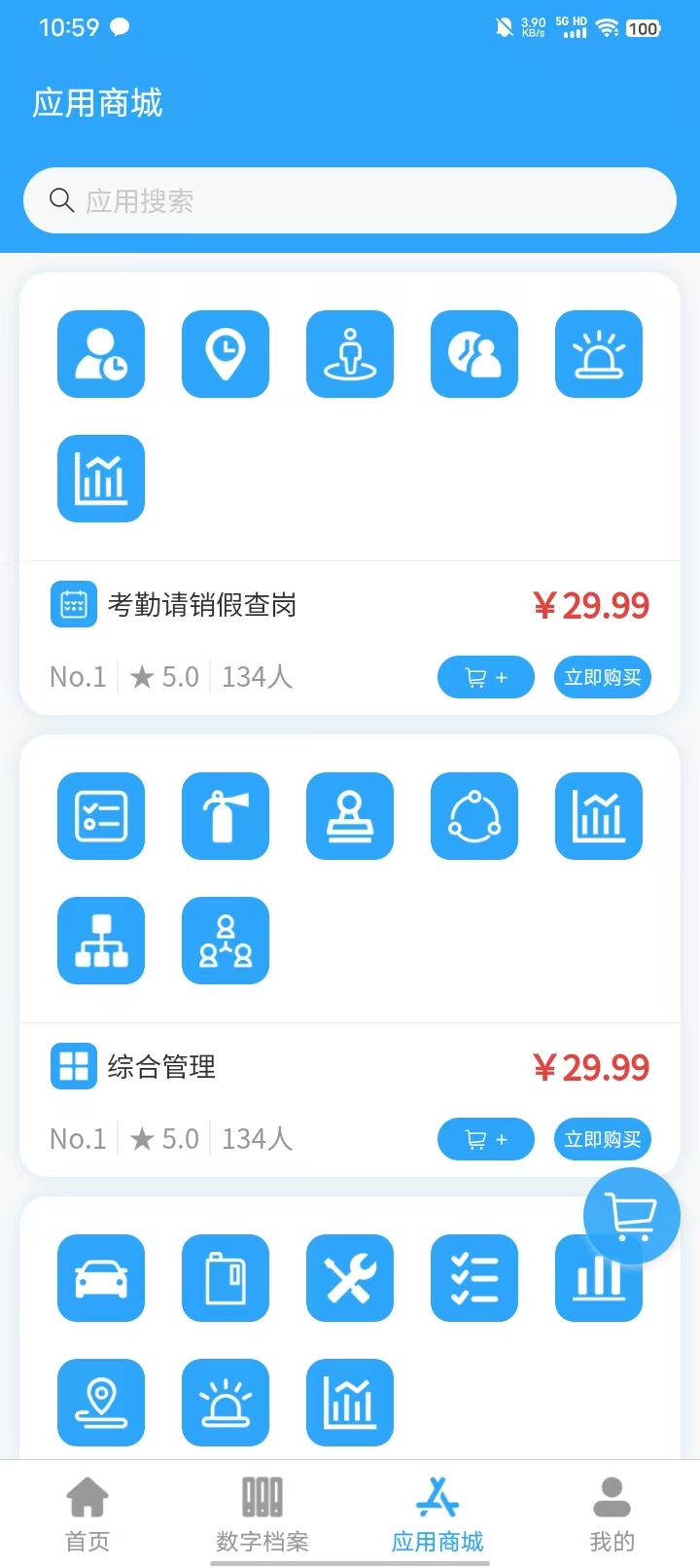Add 考勤请销假查岗 to cart
The width and height of the screenshot is (700, 1568).
pyautogui.click(x=486, y=677)
